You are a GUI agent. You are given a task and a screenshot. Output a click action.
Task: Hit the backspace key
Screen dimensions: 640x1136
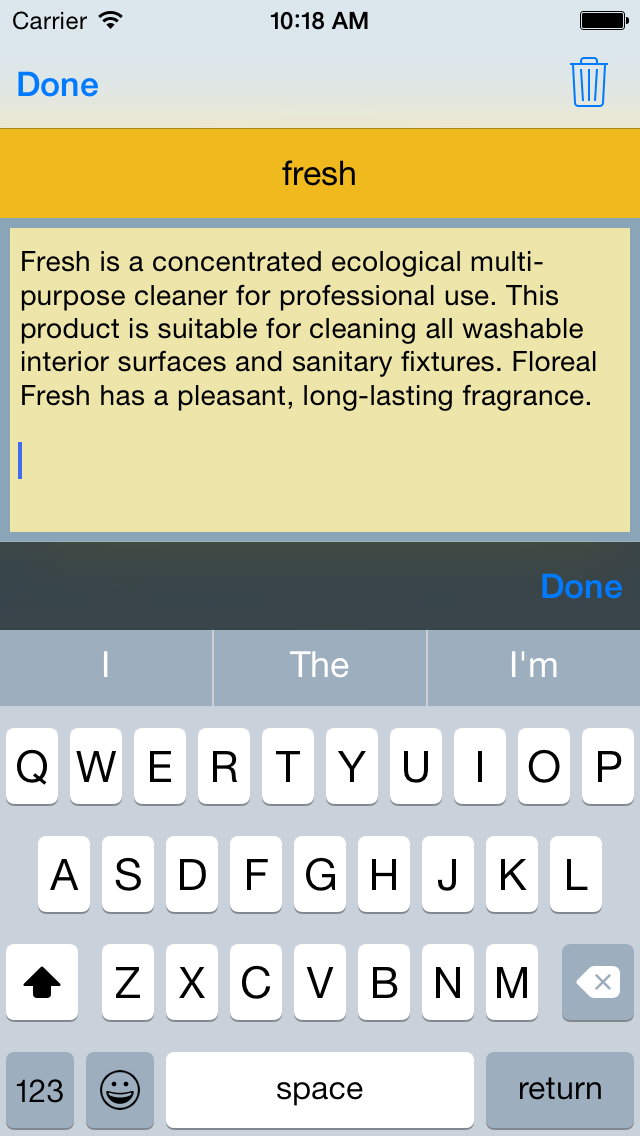point(598,982)
